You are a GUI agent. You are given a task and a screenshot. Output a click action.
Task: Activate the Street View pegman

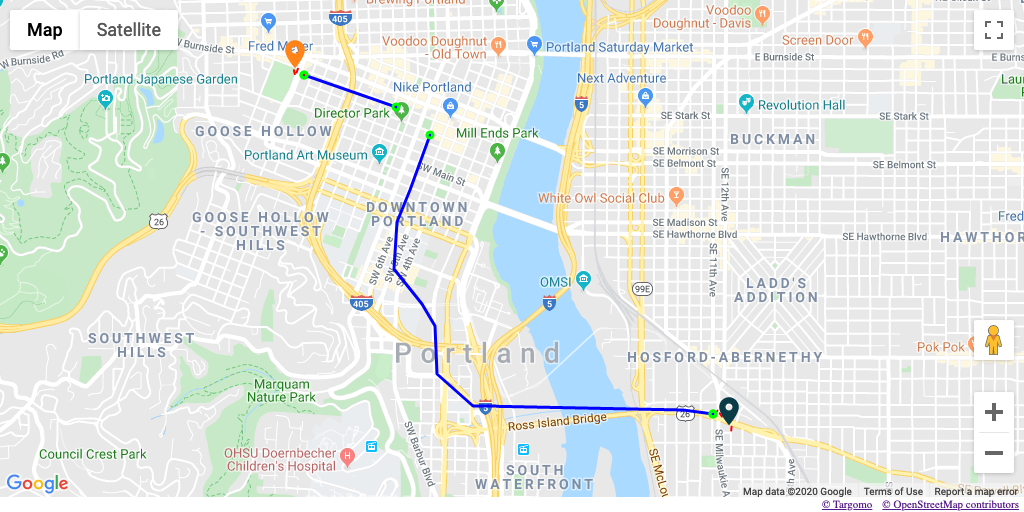pyautogui.click(x=993, y=341)
